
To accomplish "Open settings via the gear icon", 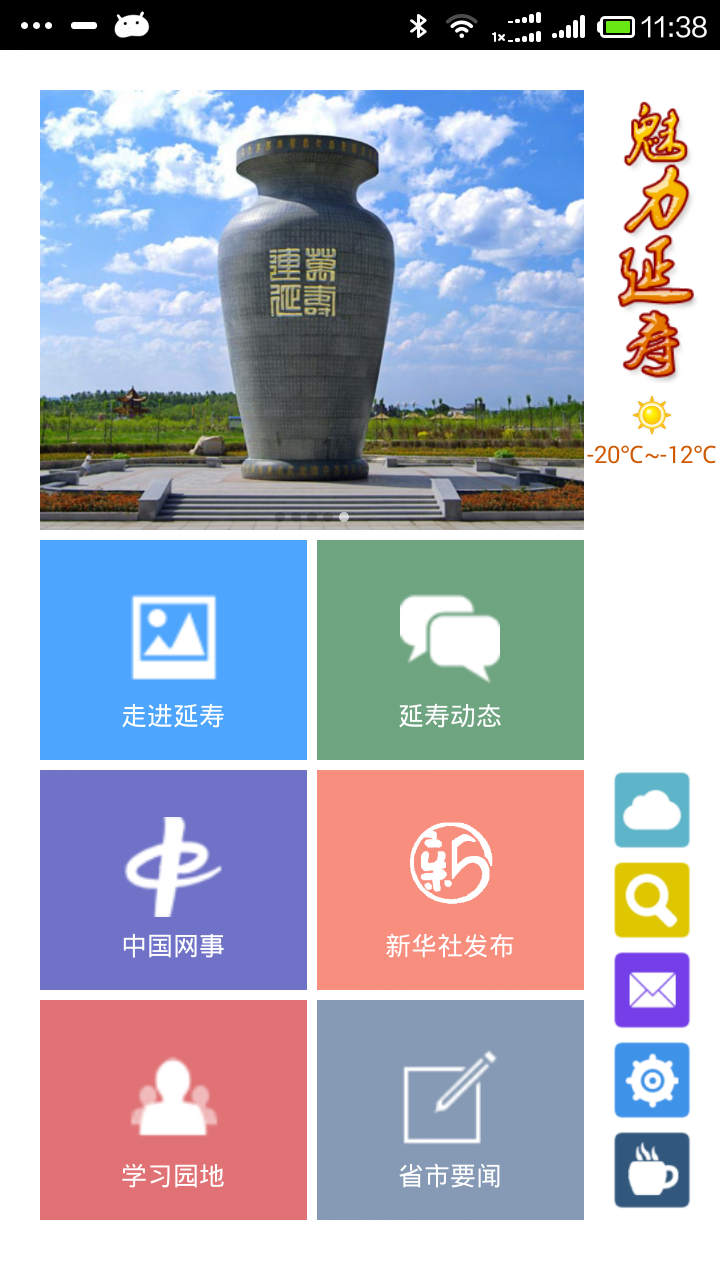I will tap(652, 1080).
